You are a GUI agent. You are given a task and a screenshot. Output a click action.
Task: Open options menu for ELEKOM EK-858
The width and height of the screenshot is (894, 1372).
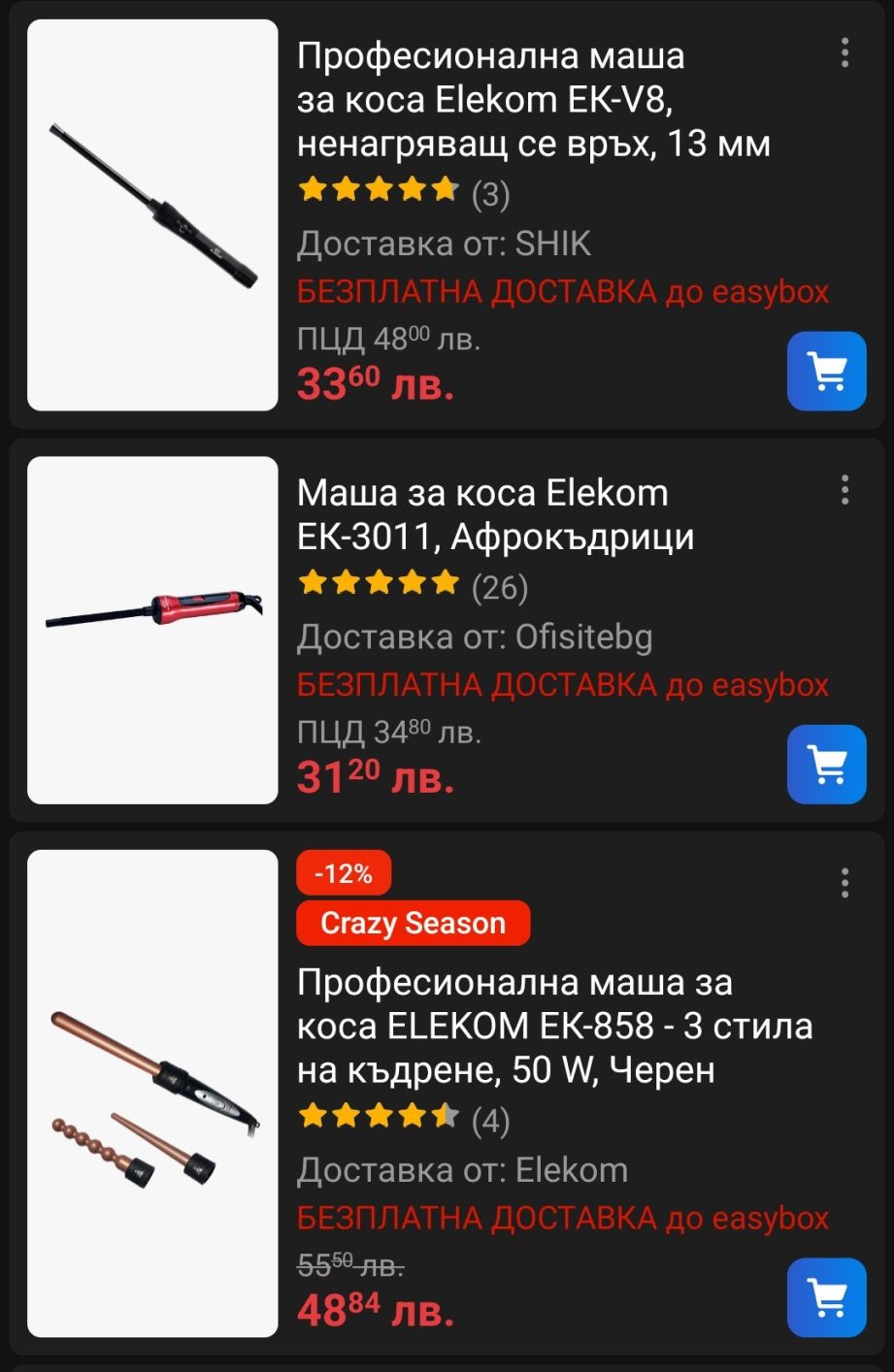tap(844, 883)
